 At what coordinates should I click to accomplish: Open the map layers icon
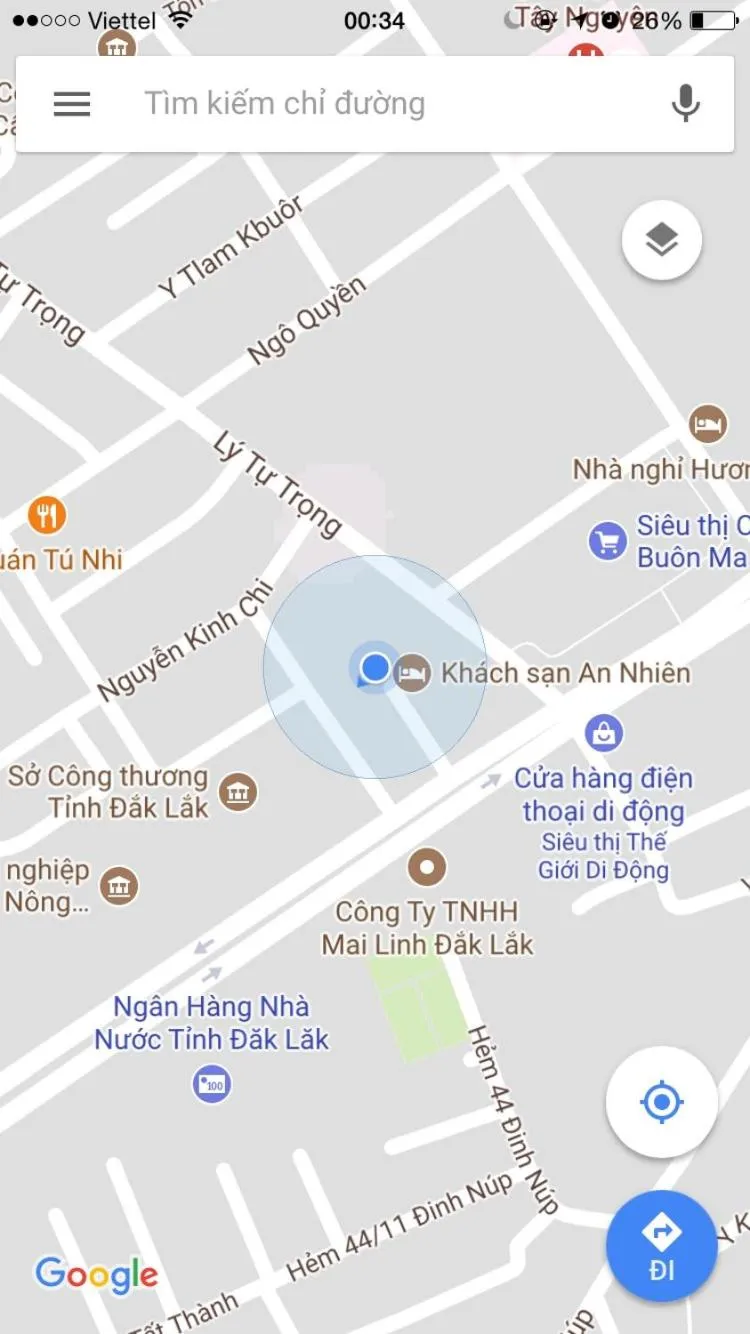pyautogui.click(x=662, y=240)
